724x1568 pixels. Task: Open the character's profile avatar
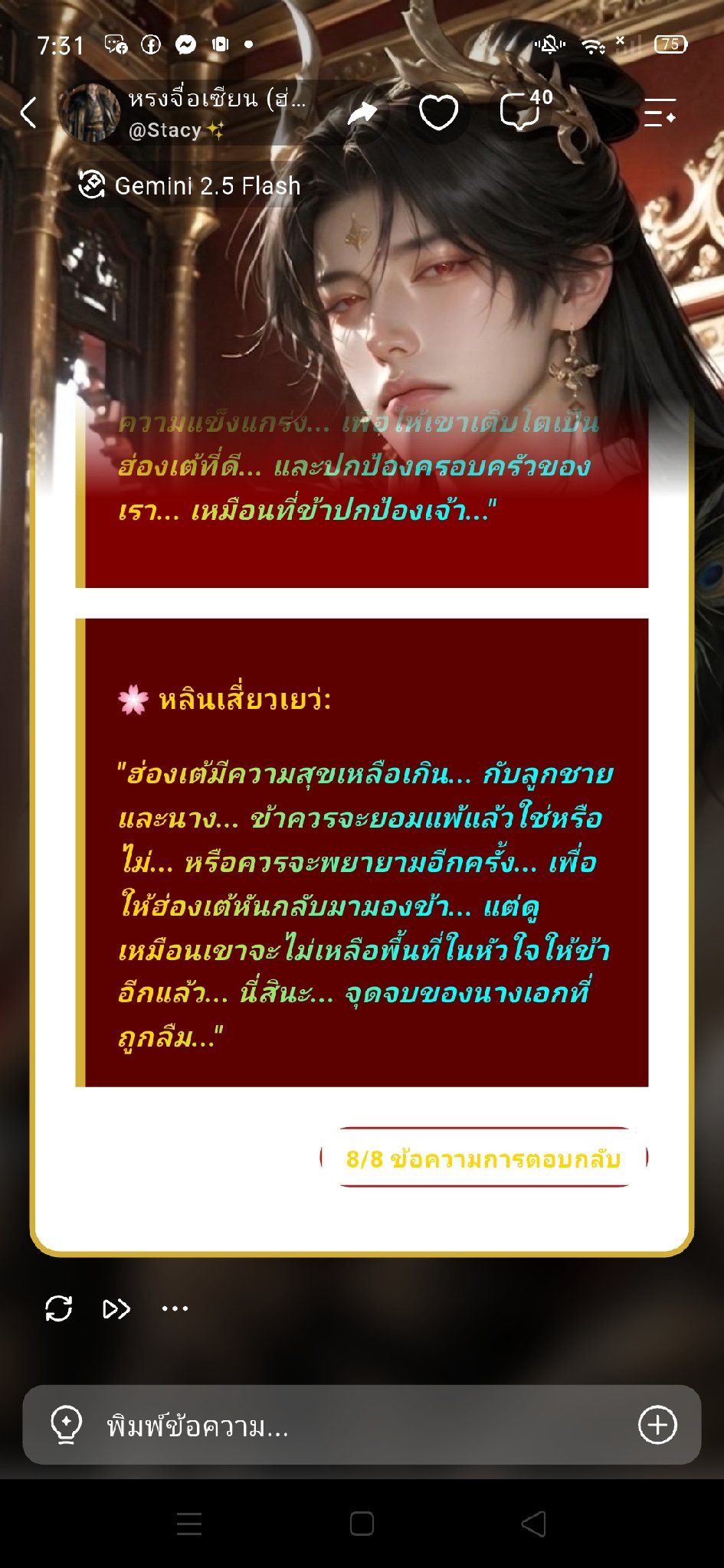coord(90,113)
